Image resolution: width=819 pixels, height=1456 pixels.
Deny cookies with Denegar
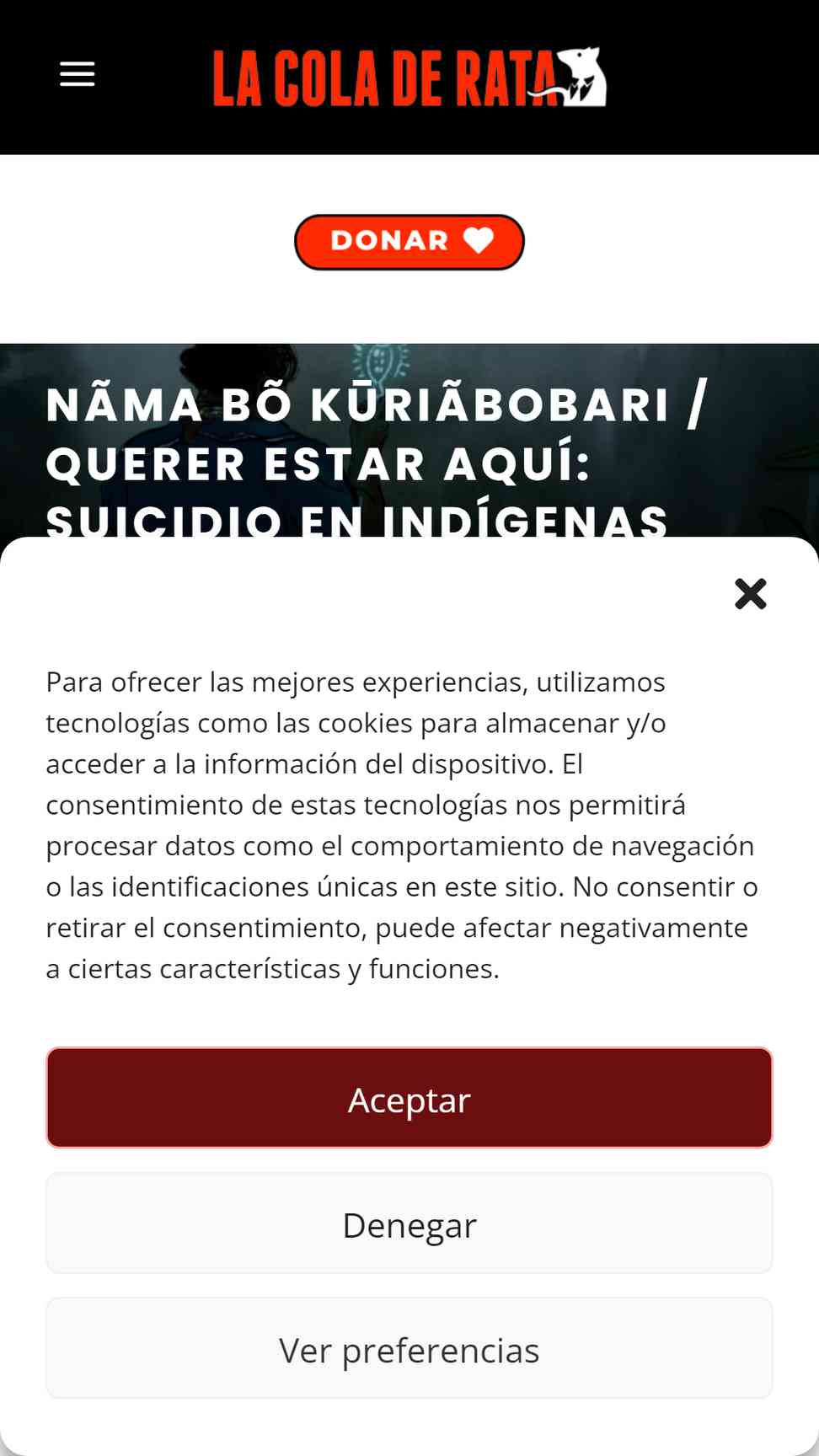point(409,1223)
